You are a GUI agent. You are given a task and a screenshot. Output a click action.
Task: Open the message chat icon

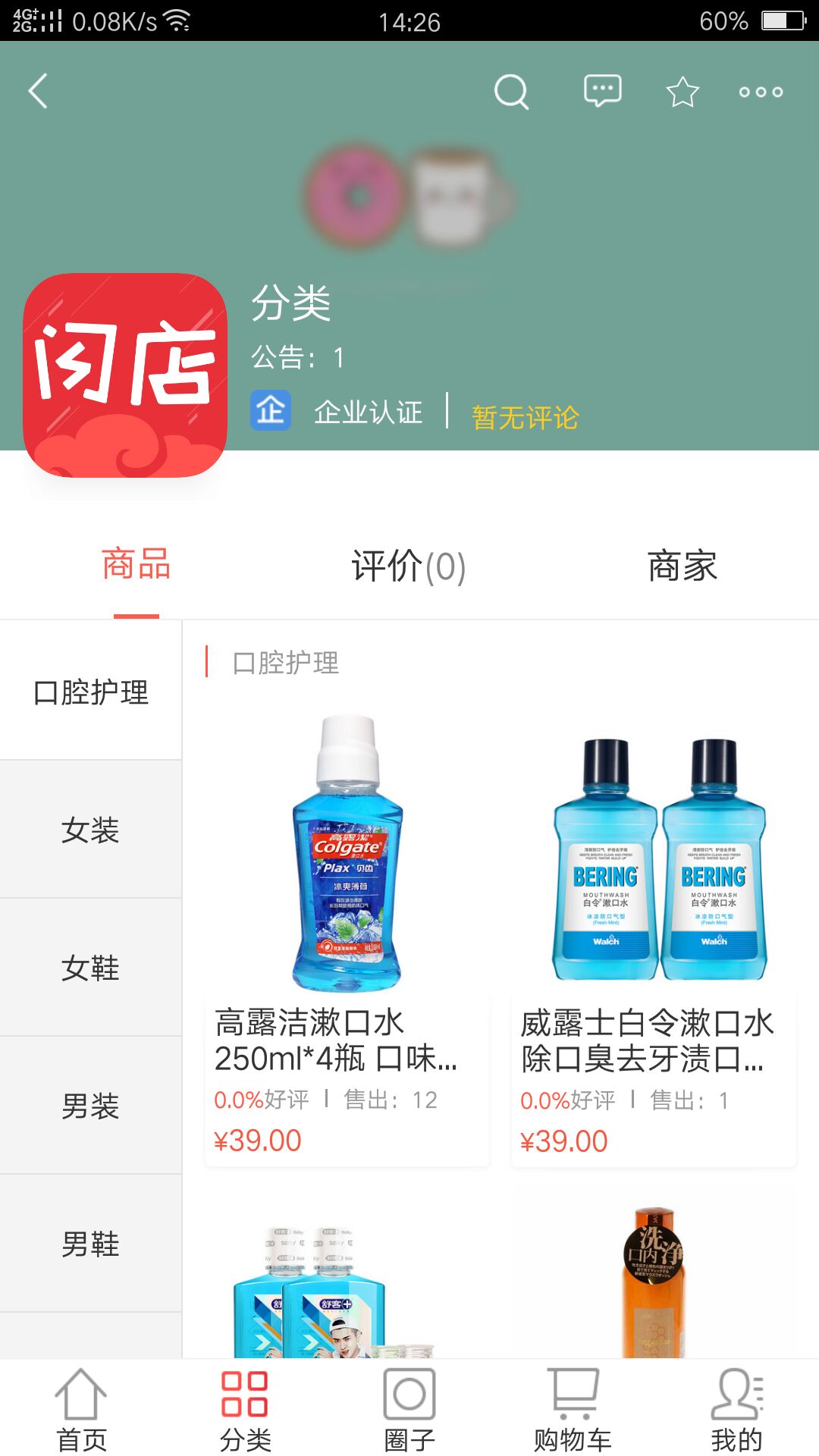[603, 92]
